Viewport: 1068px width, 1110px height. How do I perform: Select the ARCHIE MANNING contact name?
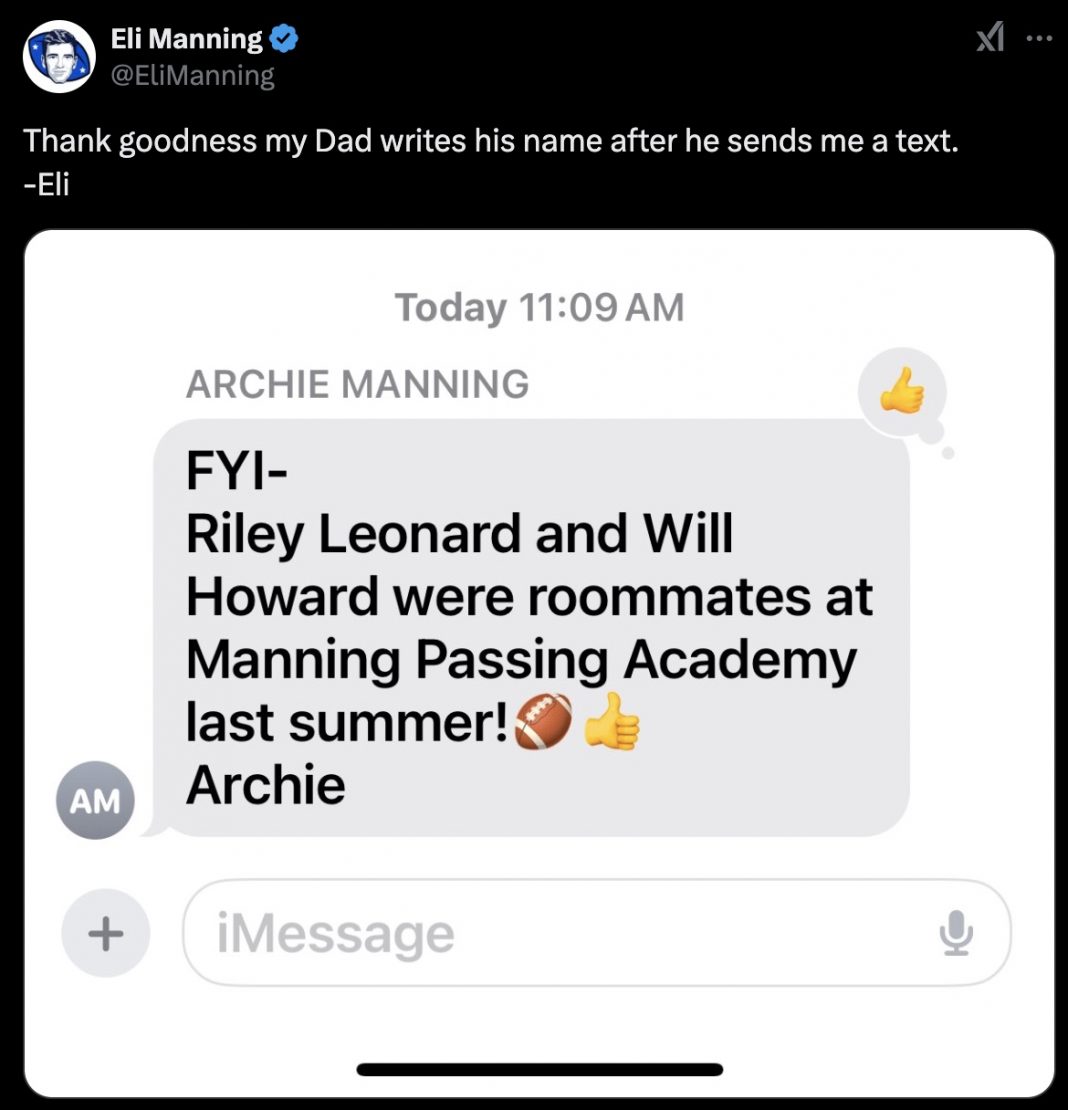(357, 383)
